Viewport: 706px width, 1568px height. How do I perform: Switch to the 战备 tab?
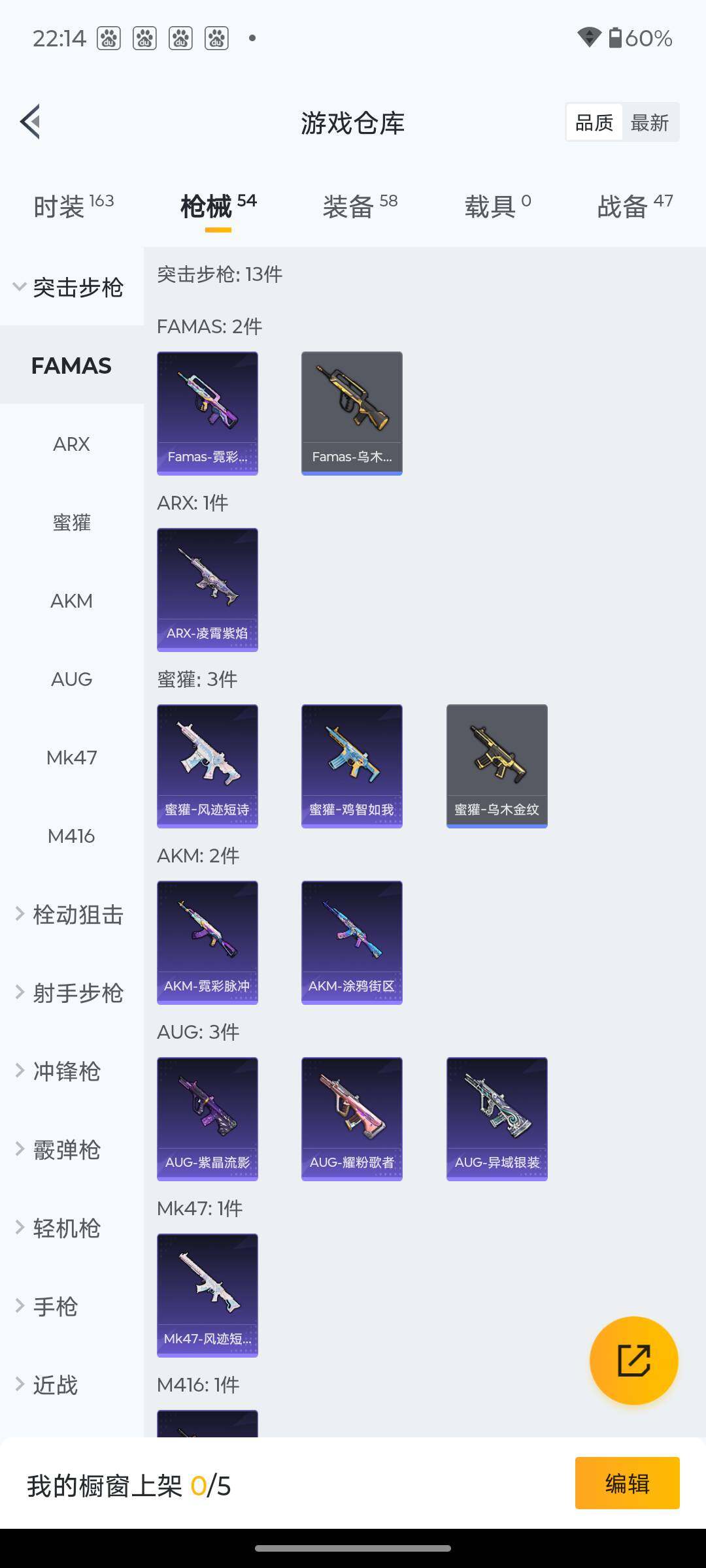(x=634, y=206)
